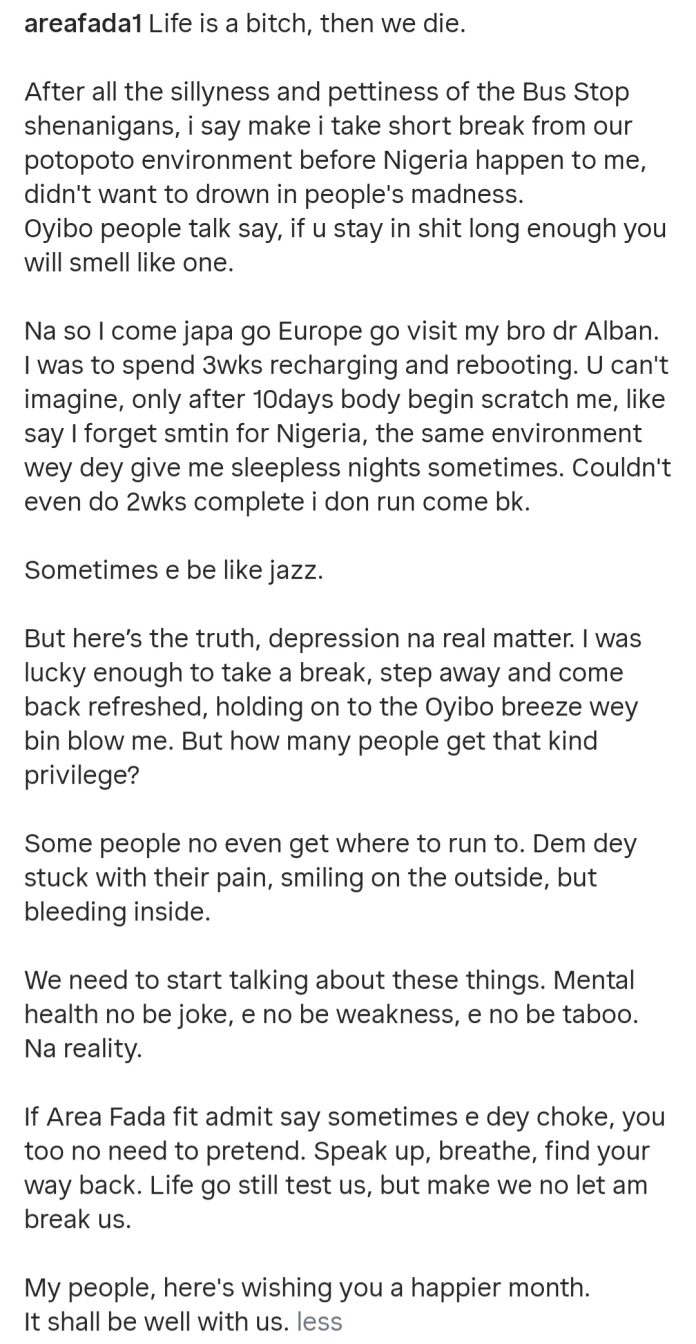
Task: Collapse the caption with the less link
Action: (320, 1321)
